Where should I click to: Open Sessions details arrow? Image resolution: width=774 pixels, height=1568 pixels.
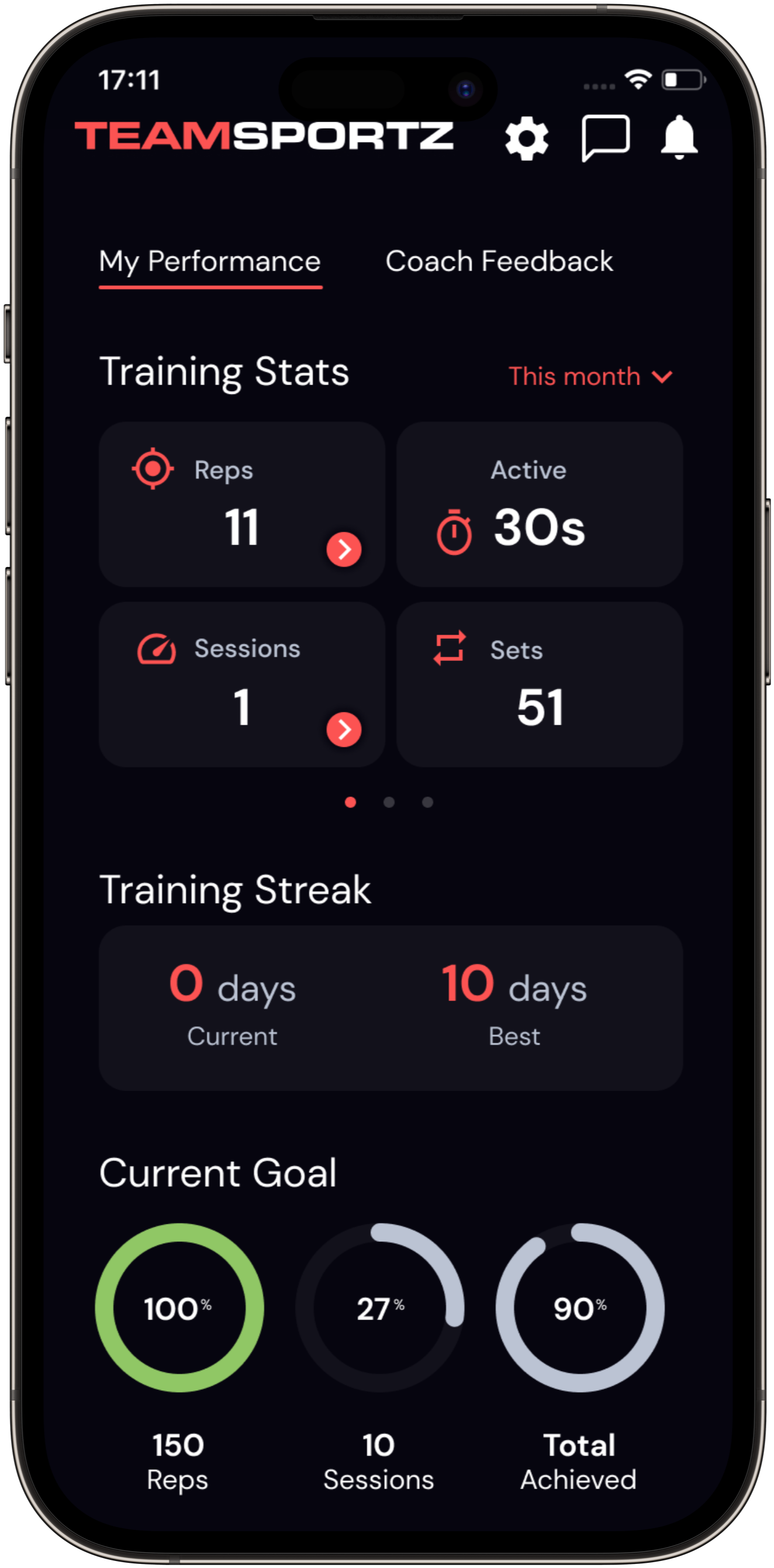click(344, 729)
